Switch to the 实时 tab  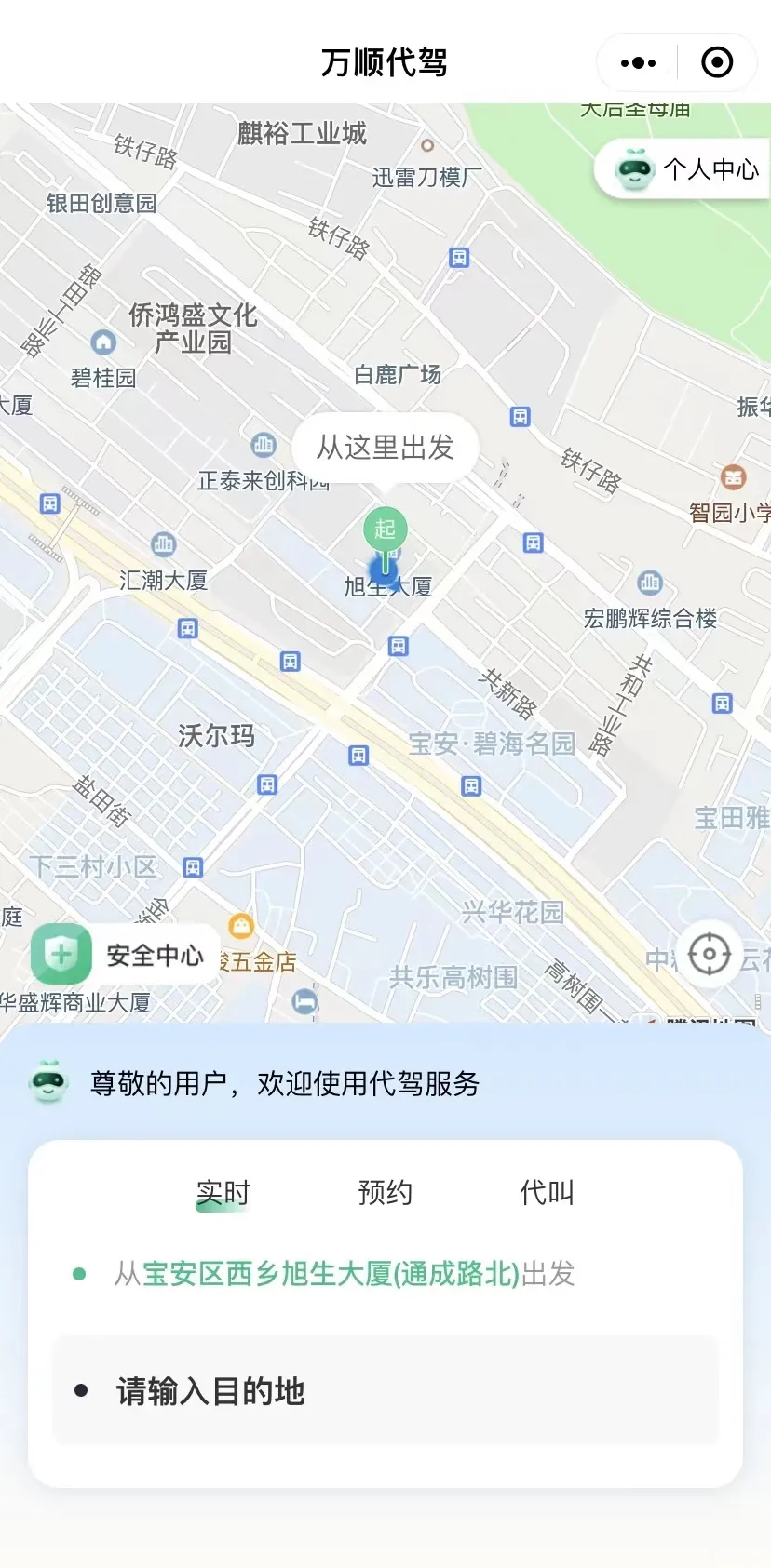click(x=223, y=1192)
